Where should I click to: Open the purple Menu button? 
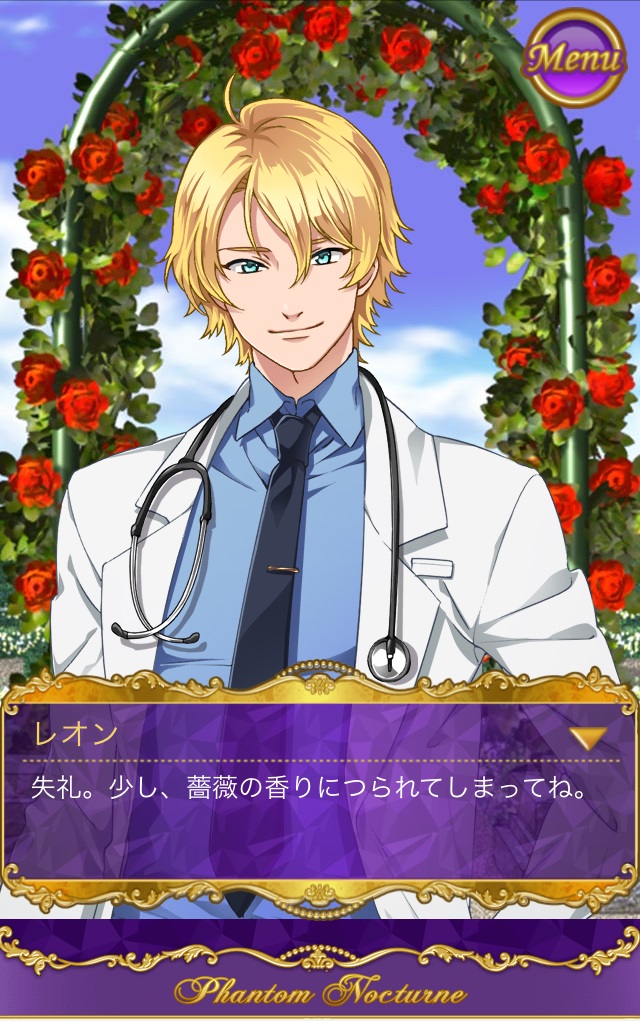pyautogui.click(x=575, y=55)
